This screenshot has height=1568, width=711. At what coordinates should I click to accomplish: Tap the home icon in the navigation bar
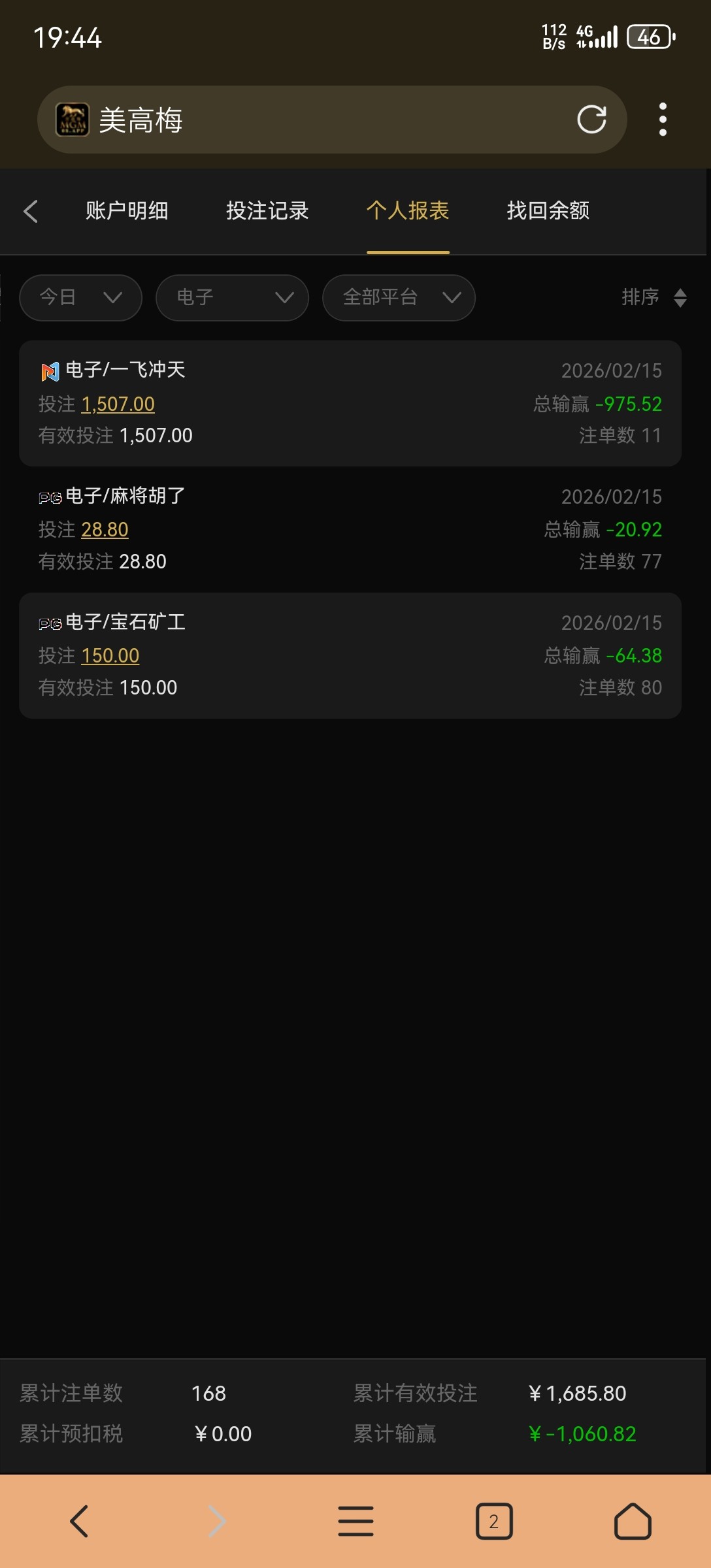coord(632,1520)
